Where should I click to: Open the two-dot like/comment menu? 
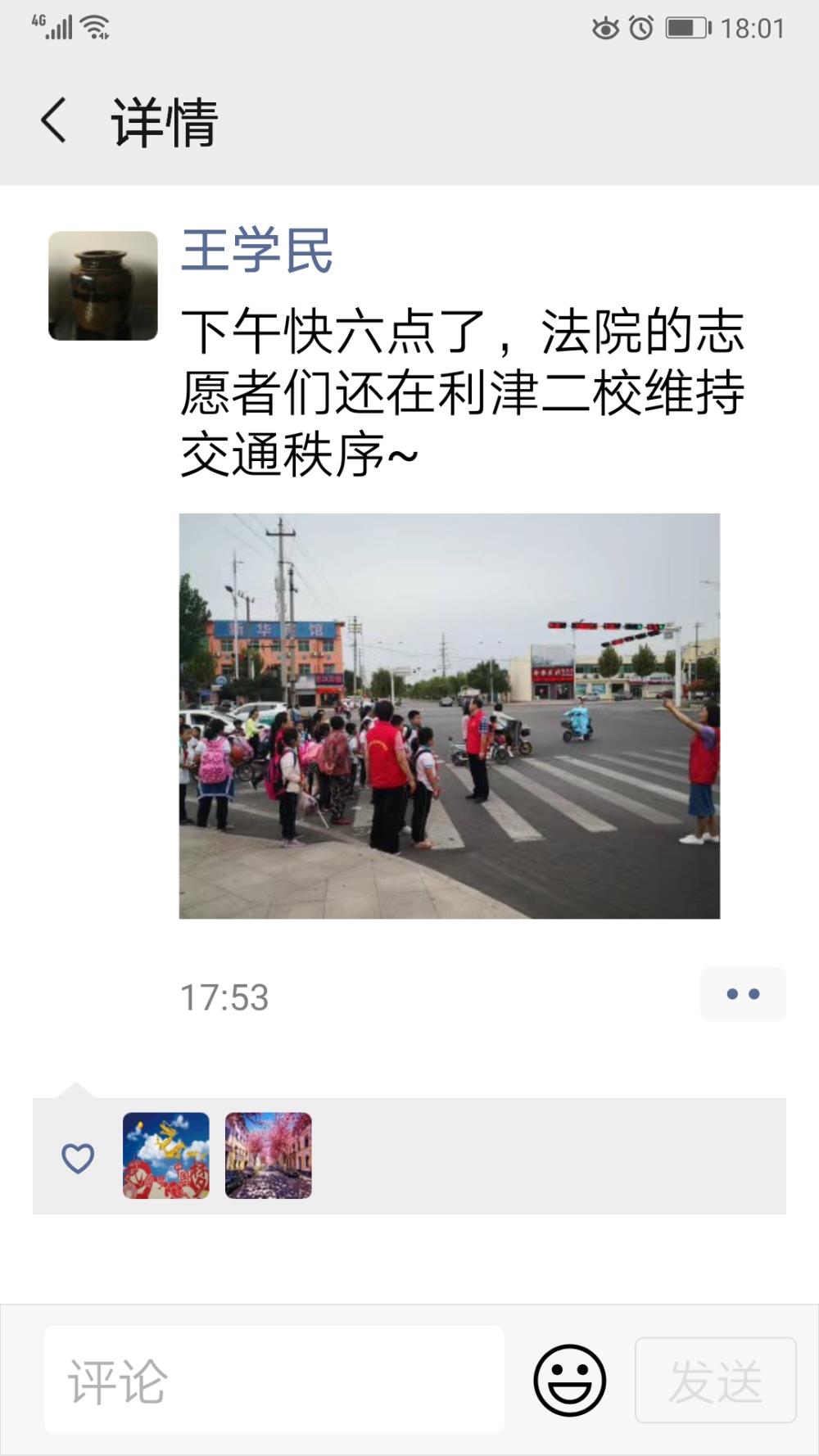tap(743, 994)
